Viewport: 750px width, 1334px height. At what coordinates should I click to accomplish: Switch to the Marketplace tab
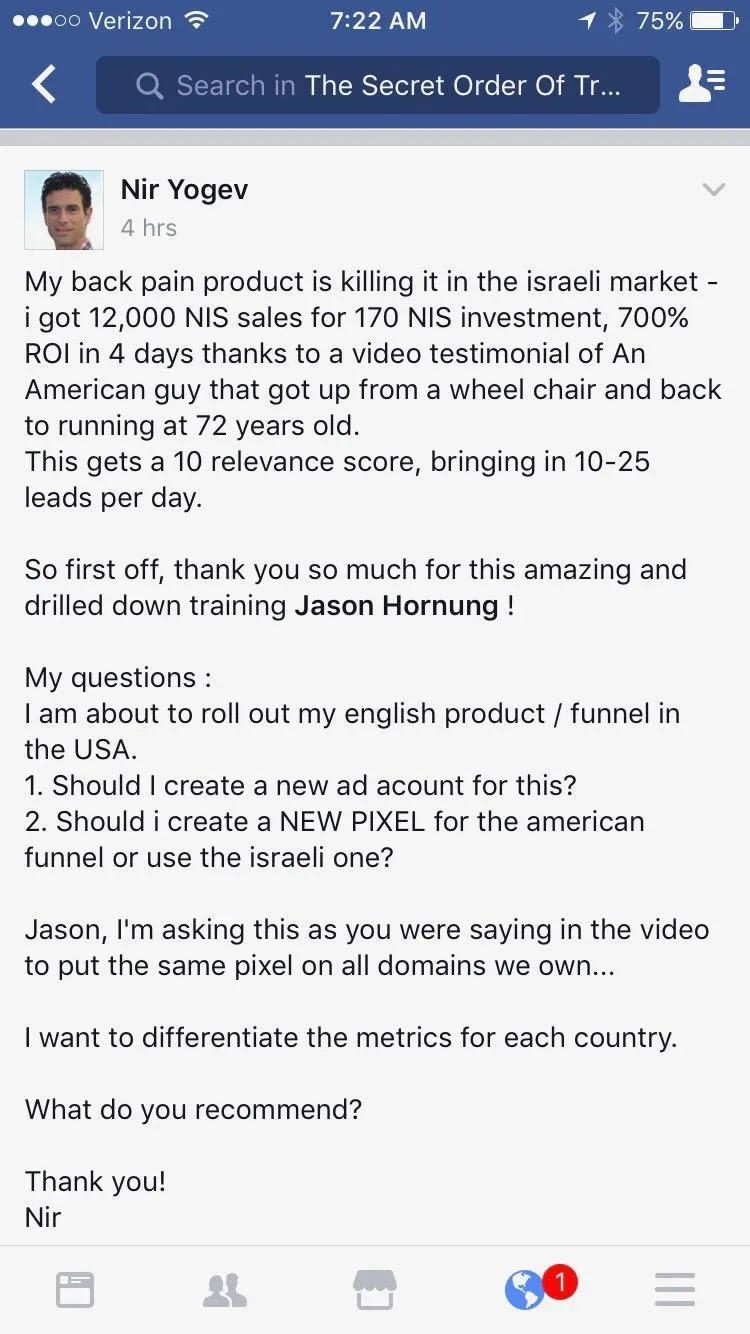(375, 1290)
